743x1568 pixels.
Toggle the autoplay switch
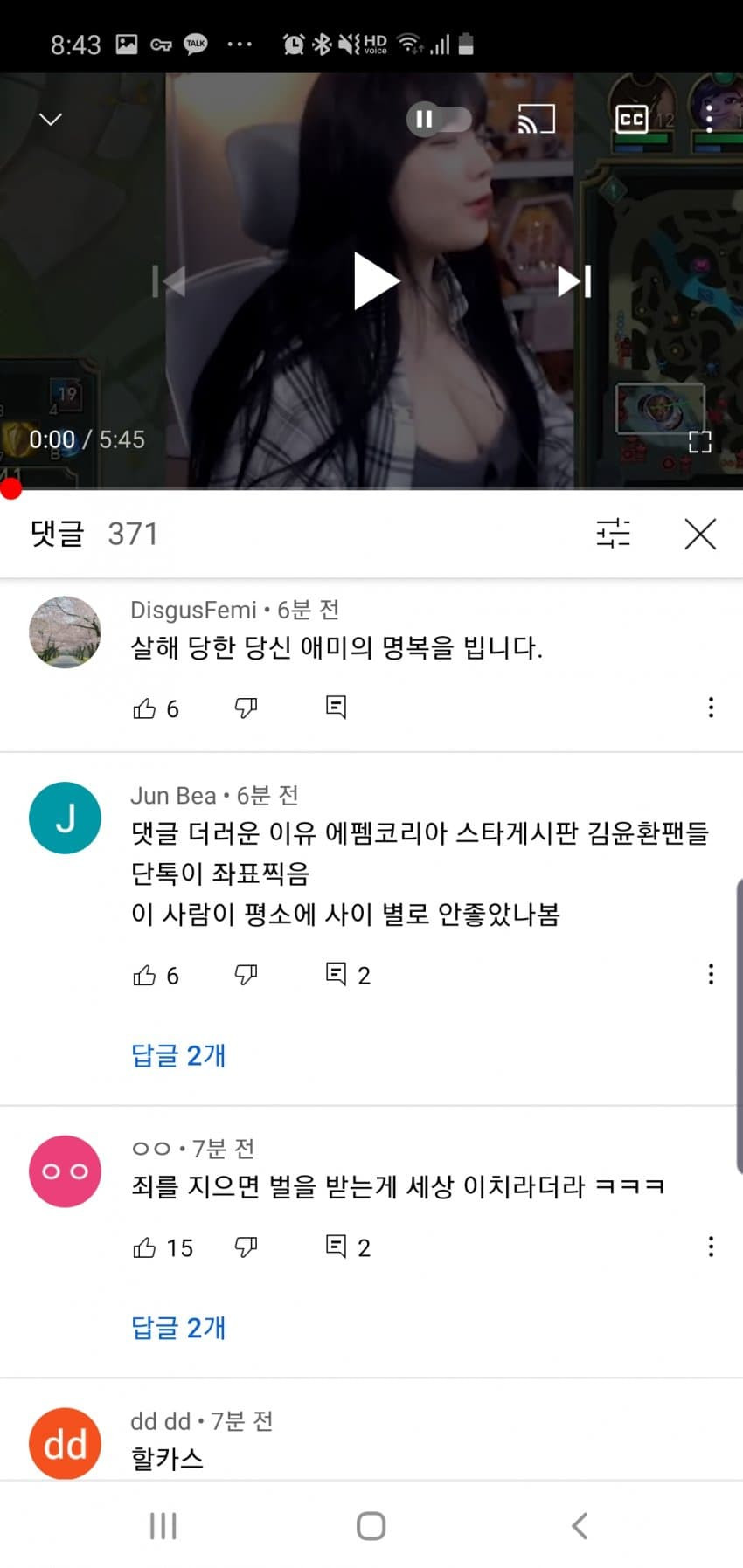(x=439, y=119)
